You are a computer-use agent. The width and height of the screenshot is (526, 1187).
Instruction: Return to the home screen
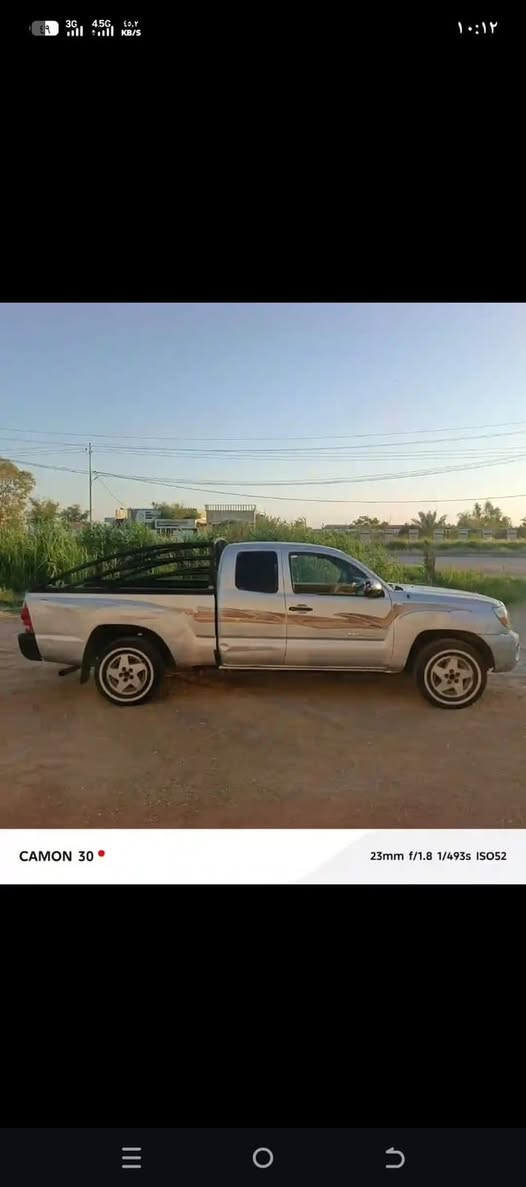pyautogui.click(x=263, y=1157)
